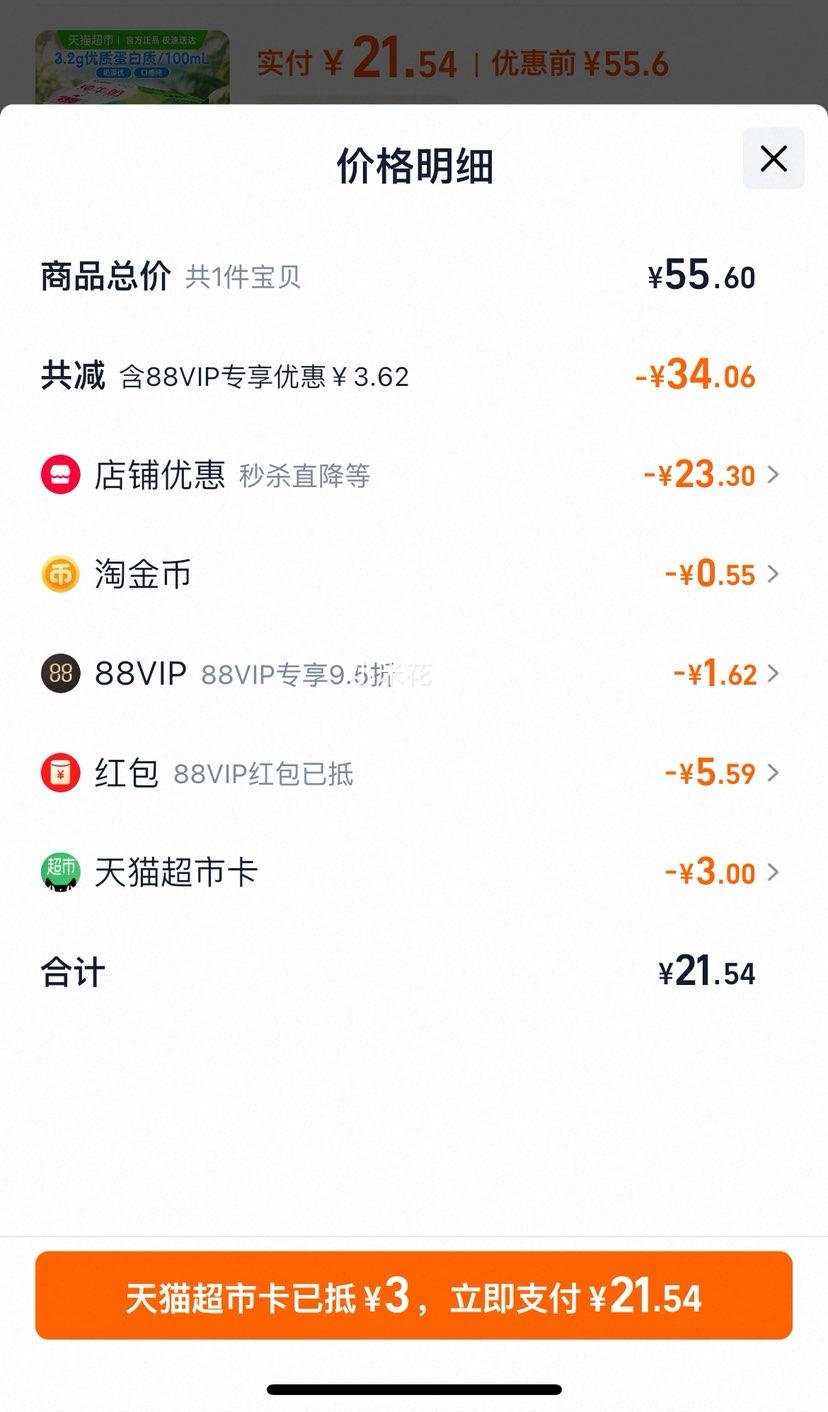Click the 淘金币 gold coin icon
The height and width of the screenshot is (1412, 828).
(60, 573)
